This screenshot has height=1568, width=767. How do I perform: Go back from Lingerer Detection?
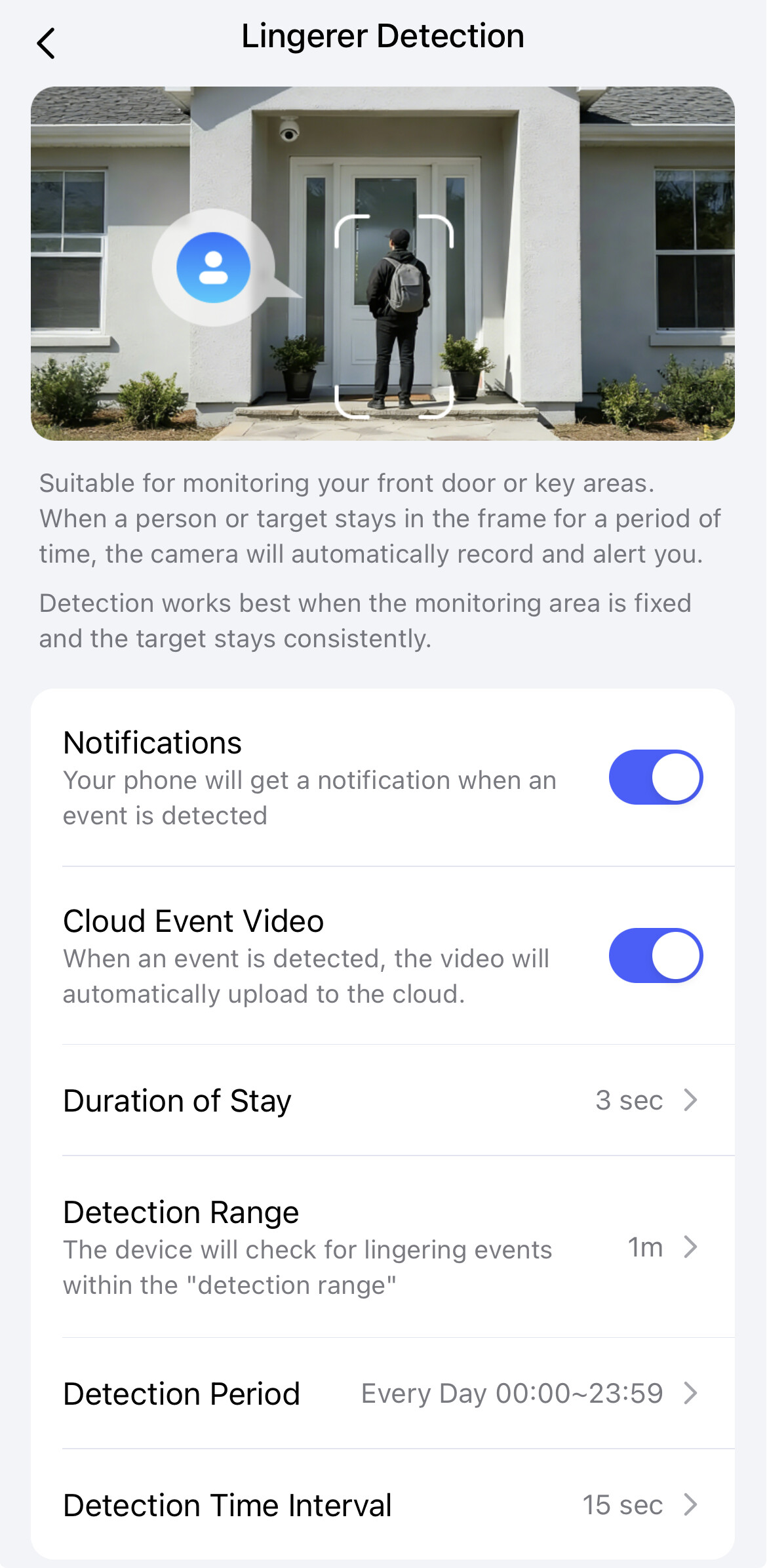pyautogui.click(x=46, y=43)
